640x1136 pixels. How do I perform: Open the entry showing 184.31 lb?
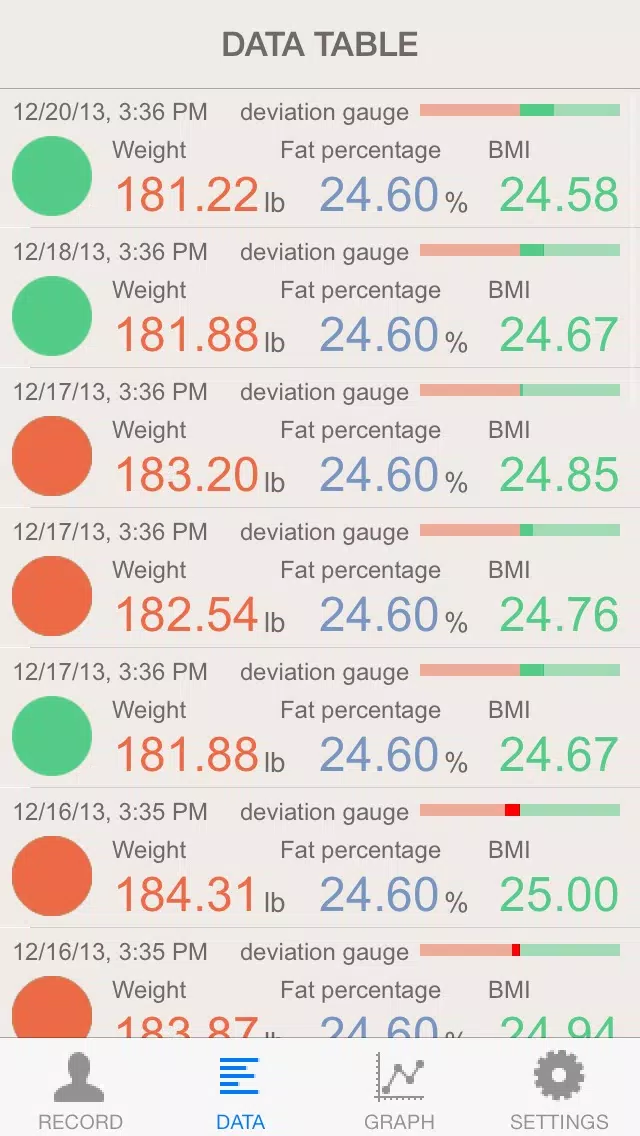[320, 857]
